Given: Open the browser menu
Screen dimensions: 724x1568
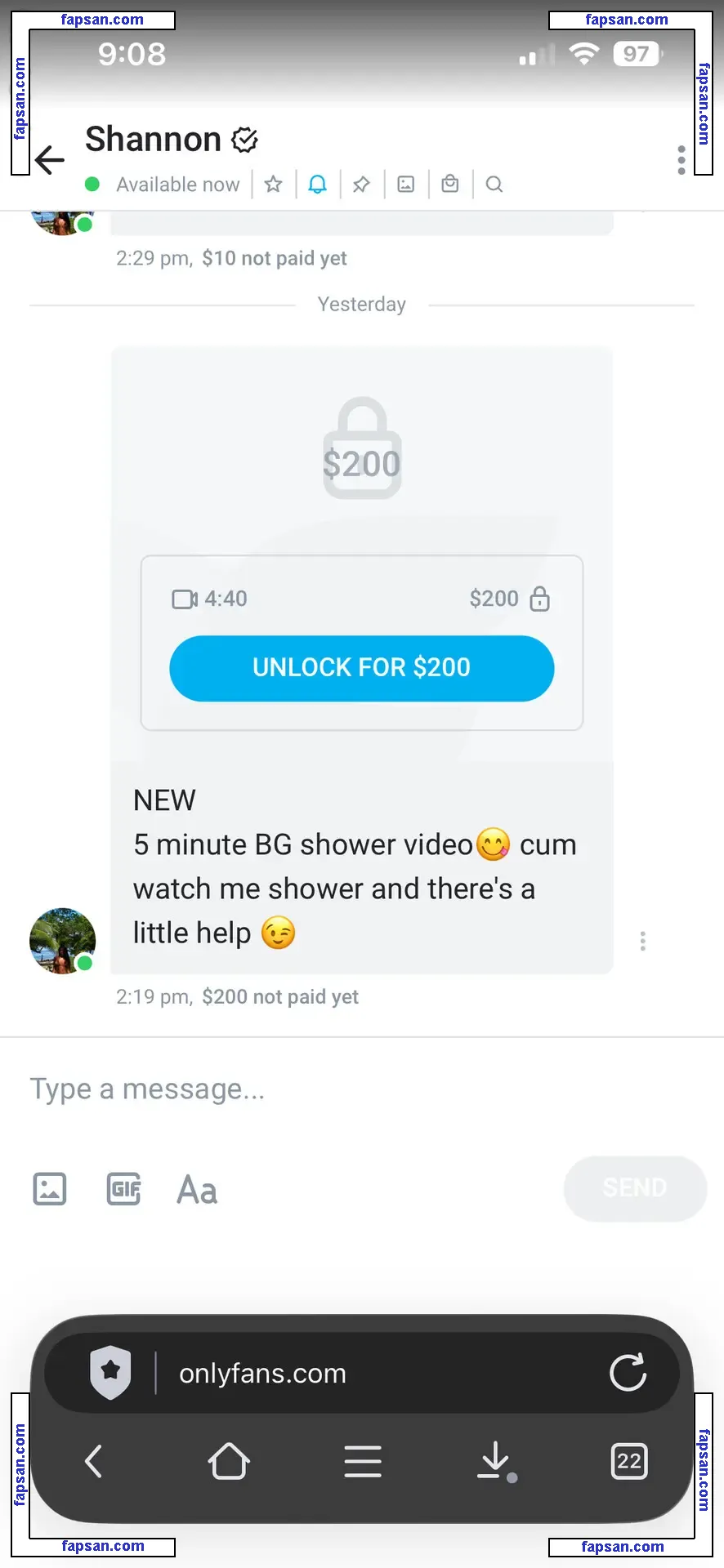Looking at the screenshot, I should pyautogui.click(x=363, y=1461).
